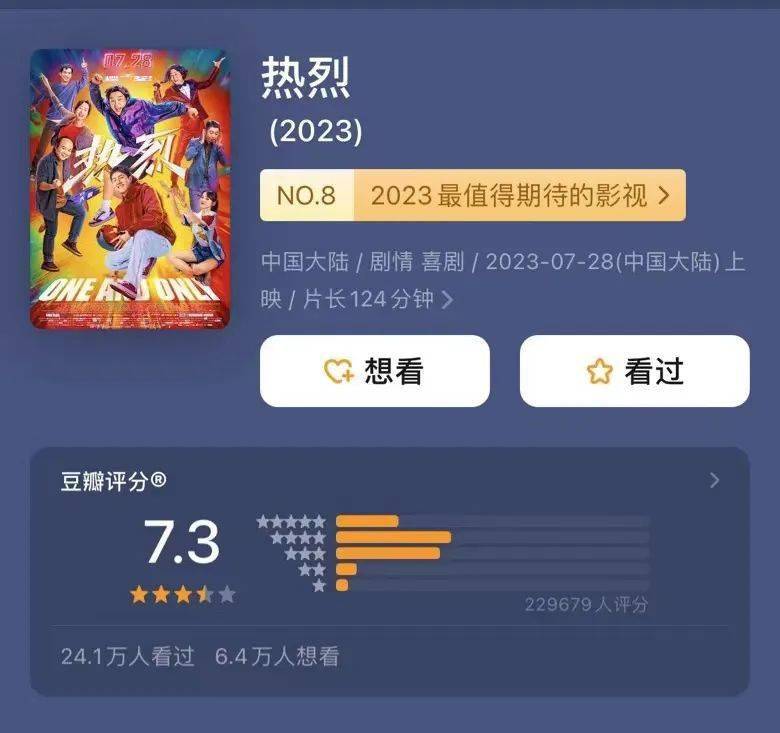This screenshot has width=780, height=733.
Task: Mark movie as 想看
Action: pyautogui.click(x=374, y=371)
